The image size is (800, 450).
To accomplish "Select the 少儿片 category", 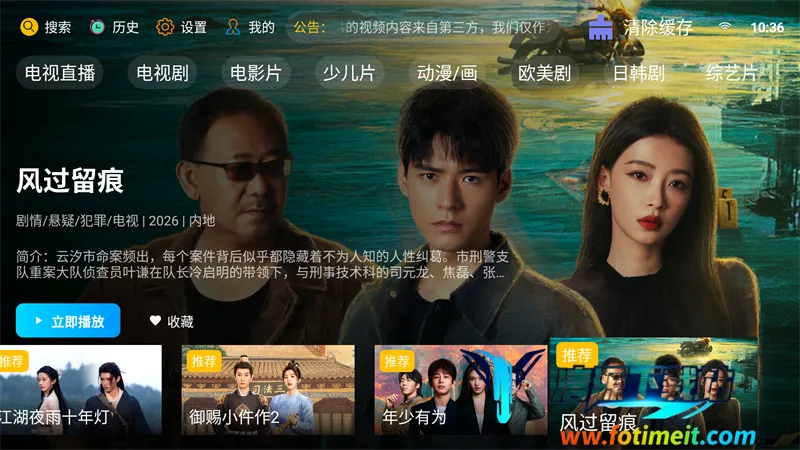I will coord(348,73).
